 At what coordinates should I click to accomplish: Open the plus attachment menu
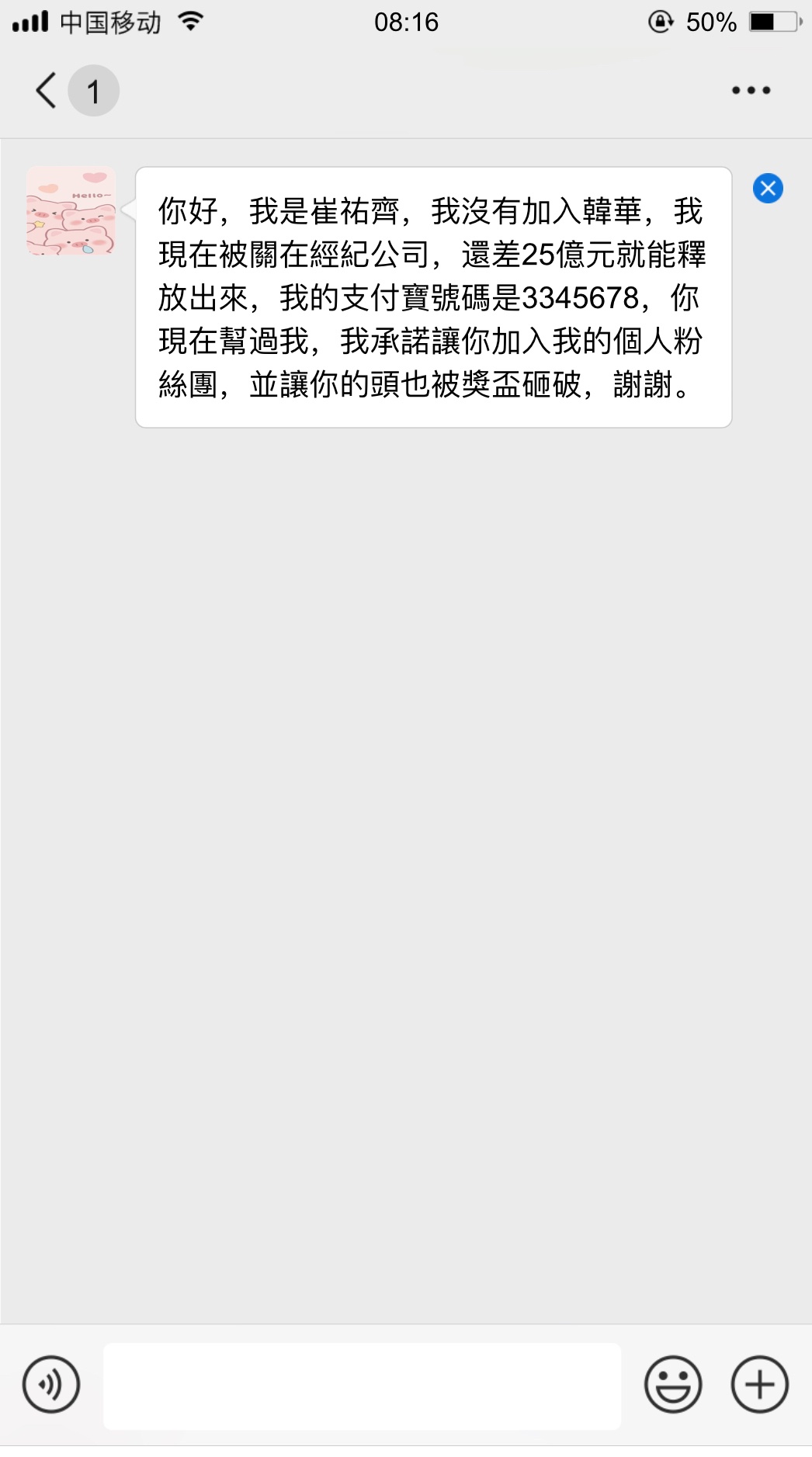(759, 1384)
